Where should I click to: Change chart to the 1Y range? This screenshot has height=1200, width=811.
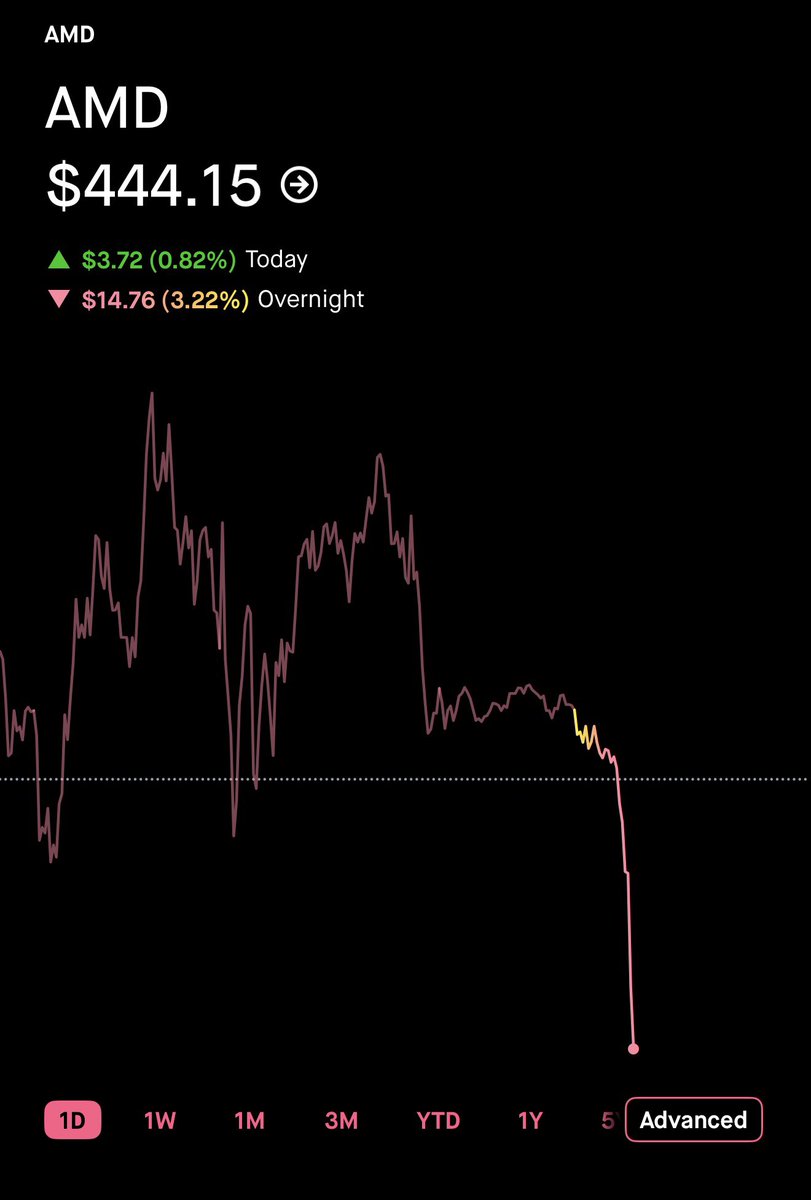click(x=530, y=1120)
